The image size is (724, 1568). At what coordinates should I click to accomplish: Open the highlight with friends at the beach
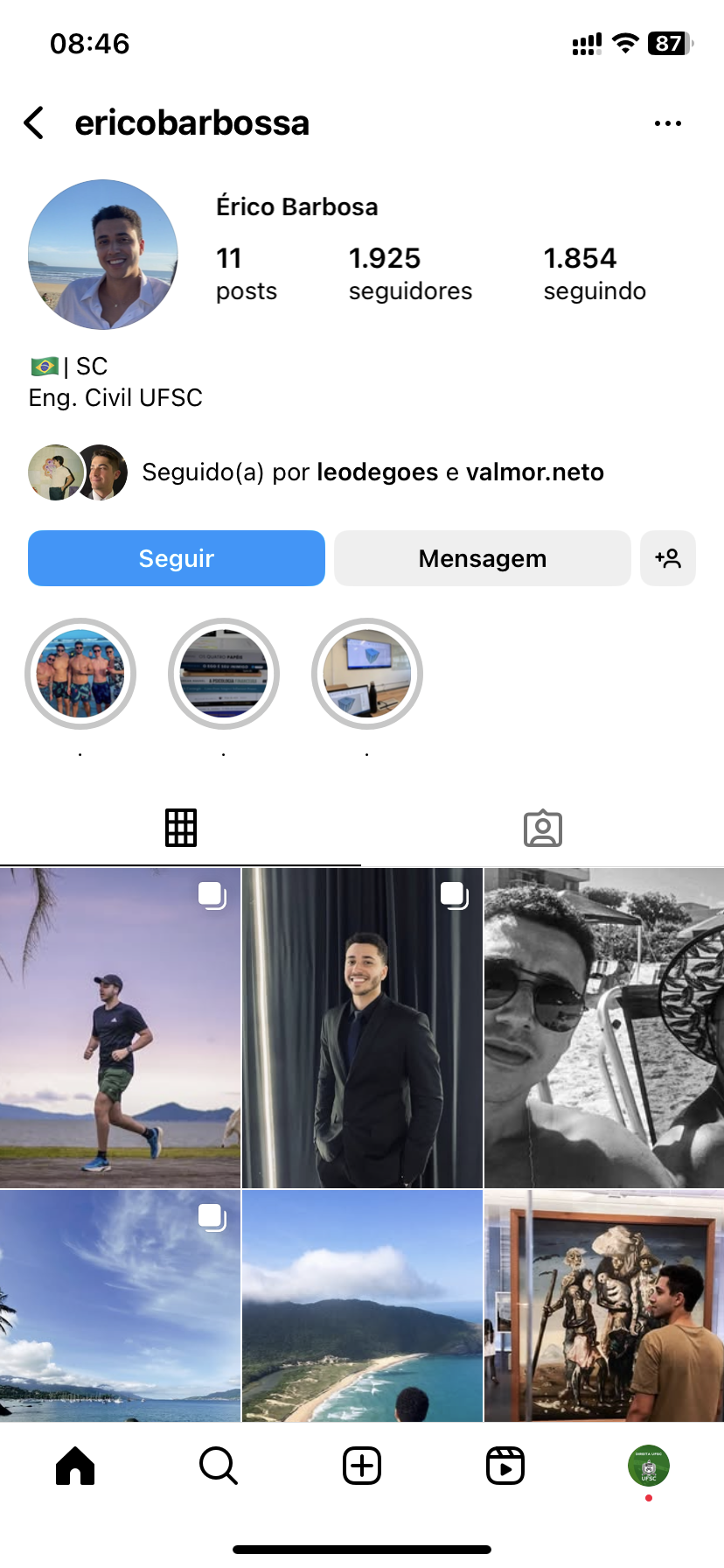click(x=80, y=674)
